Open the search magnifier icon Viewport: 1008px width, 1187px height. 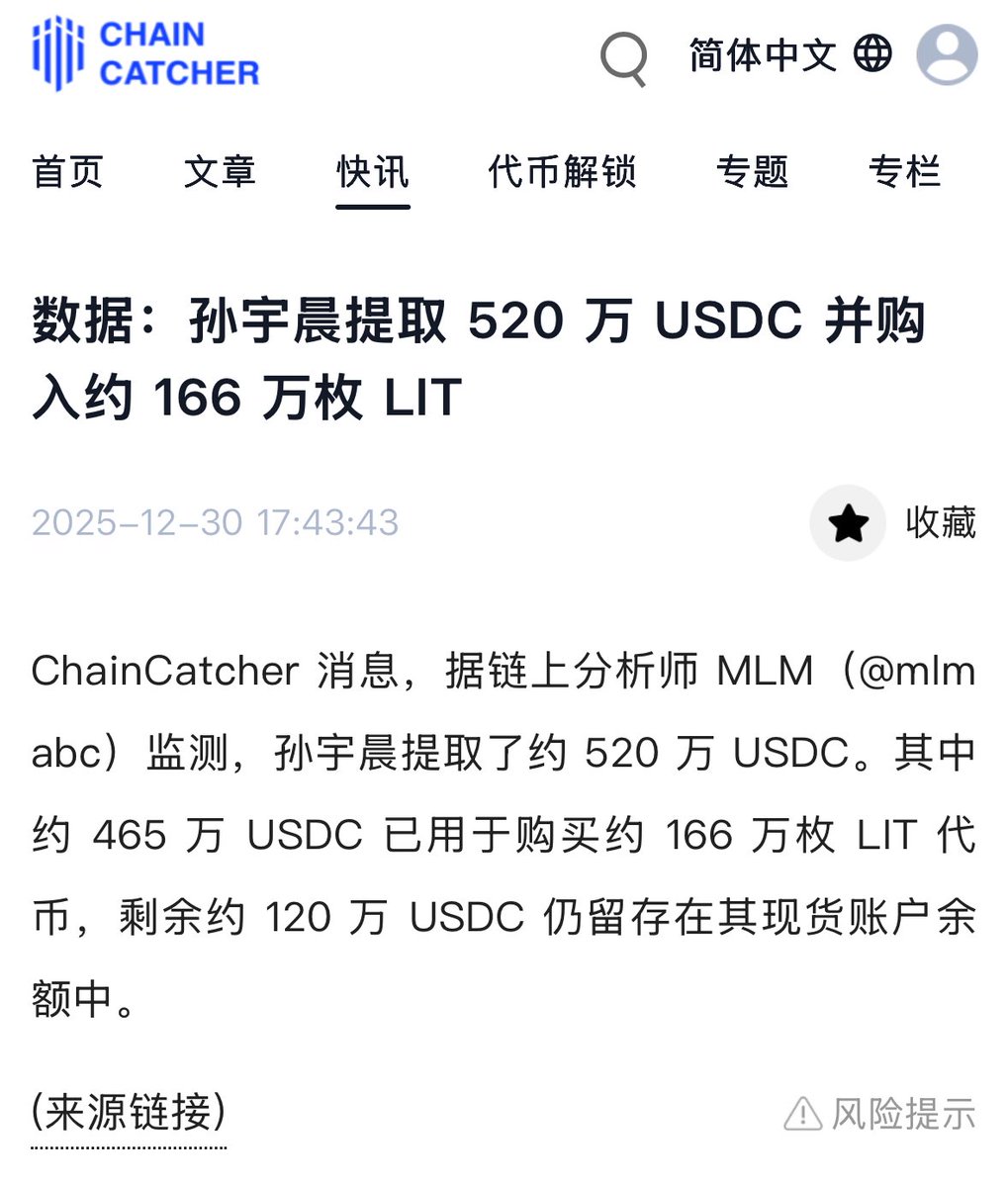point(623,58)
